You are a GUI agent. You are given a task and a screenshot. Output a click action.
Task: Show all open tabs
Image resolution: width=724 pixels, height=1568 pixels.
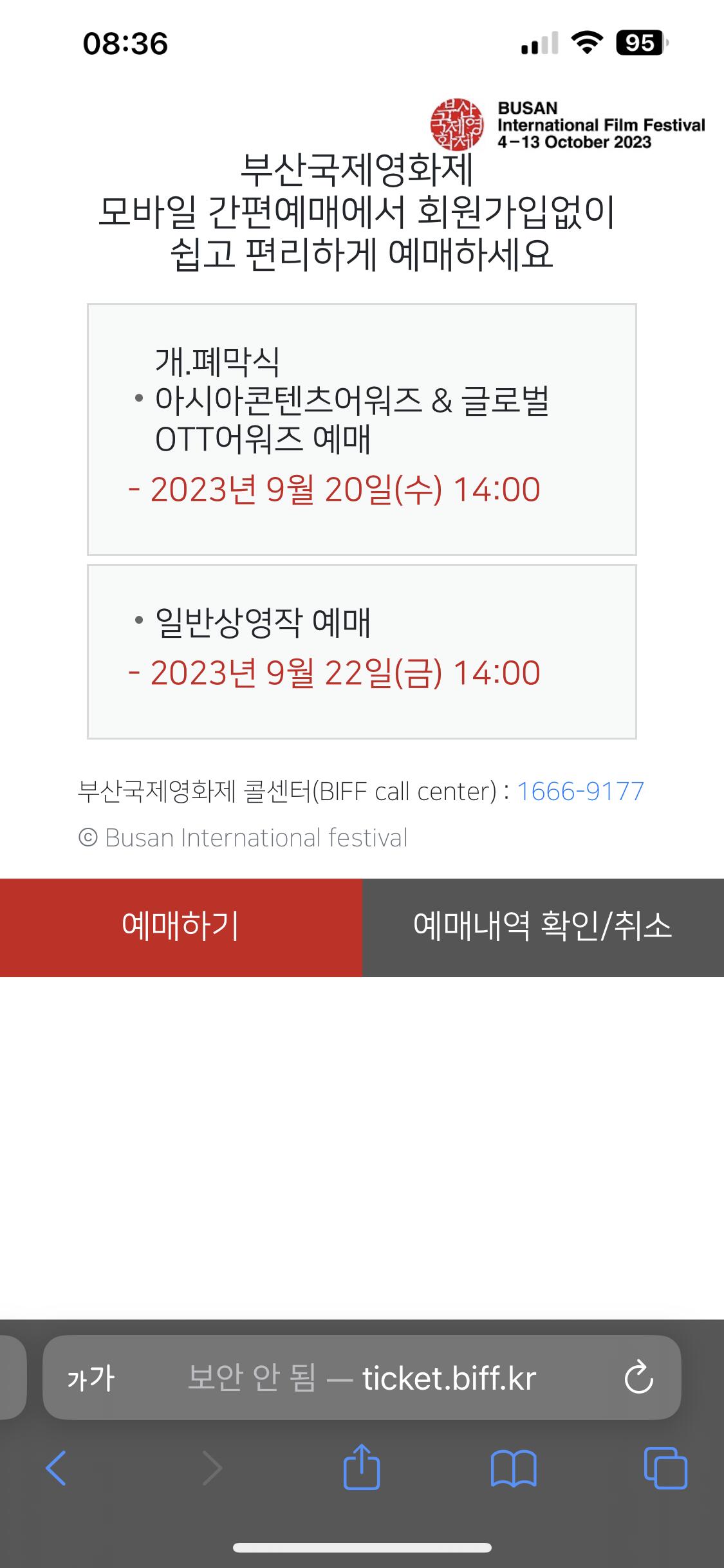tap(665, 1469)
